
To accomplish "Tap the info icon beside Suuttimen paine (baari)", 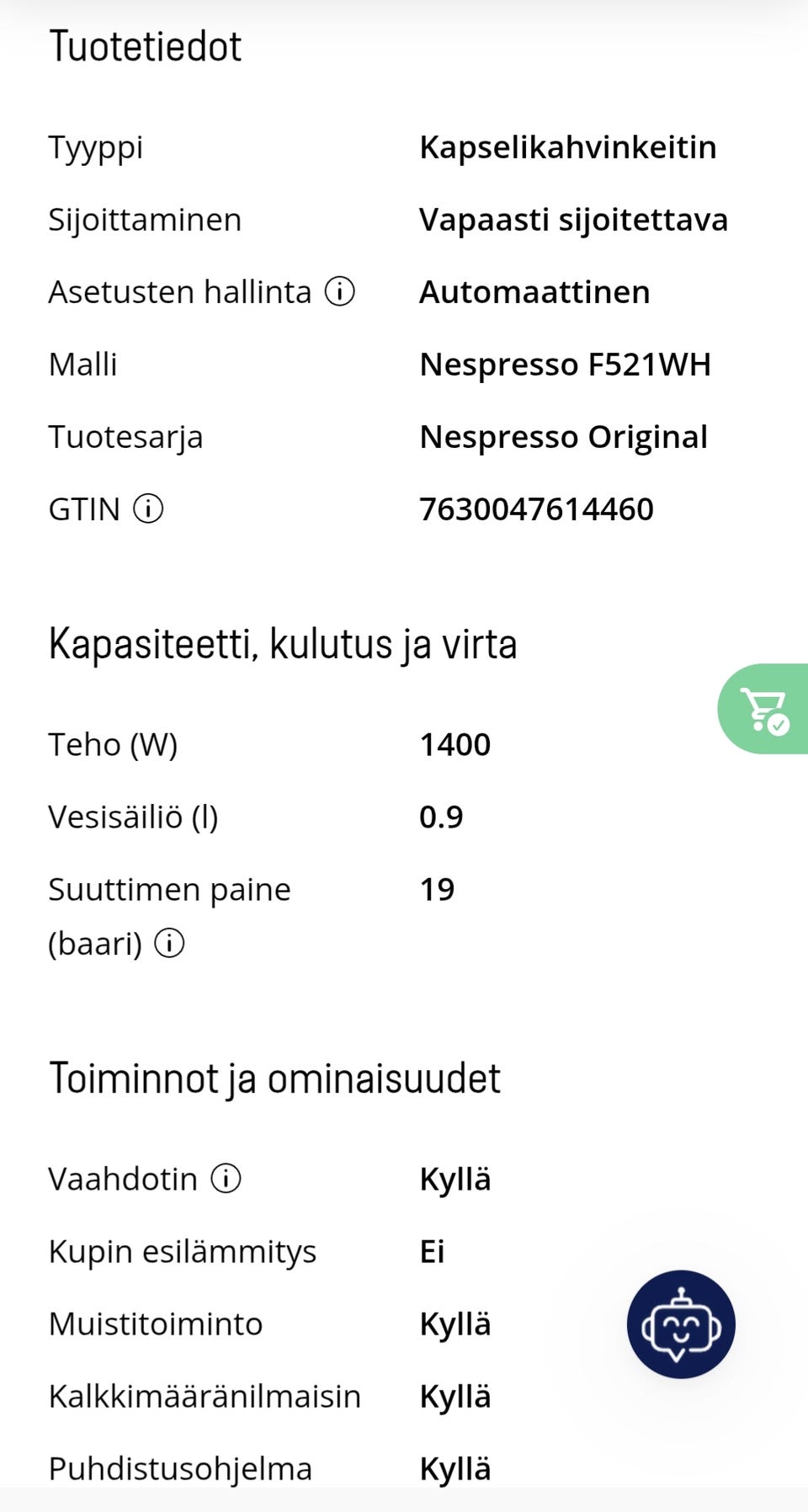I will tap(169, 943).
